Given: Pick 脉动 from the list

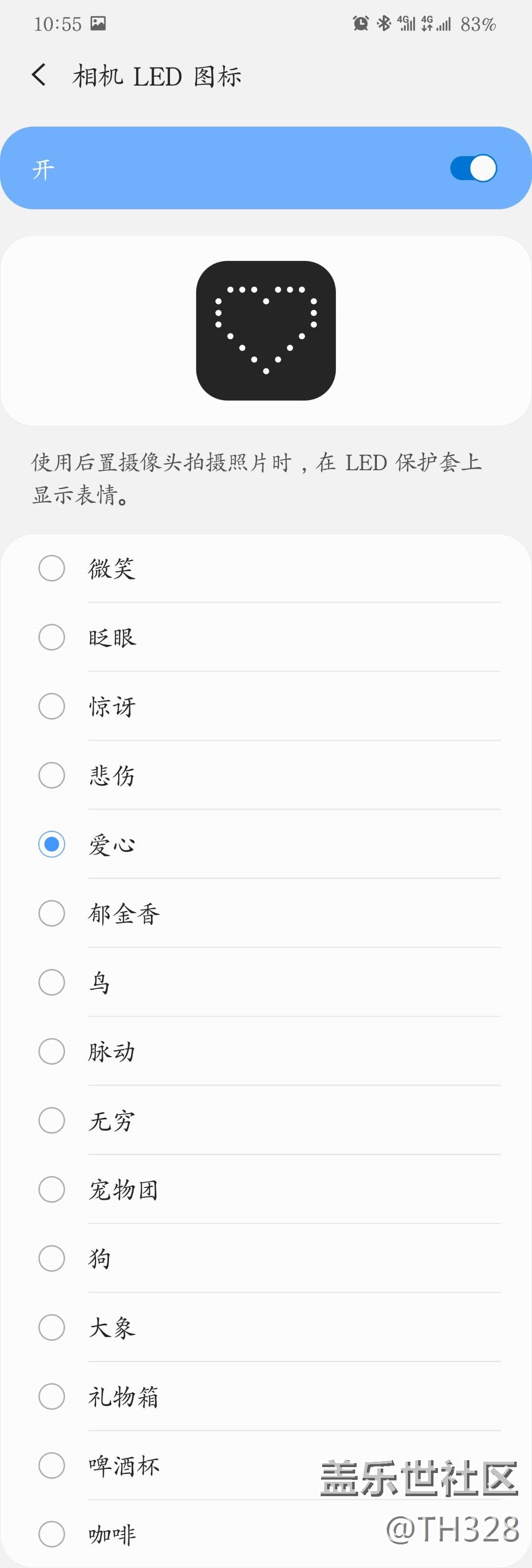Looking at the screenshot, I should click(52, 1051).
